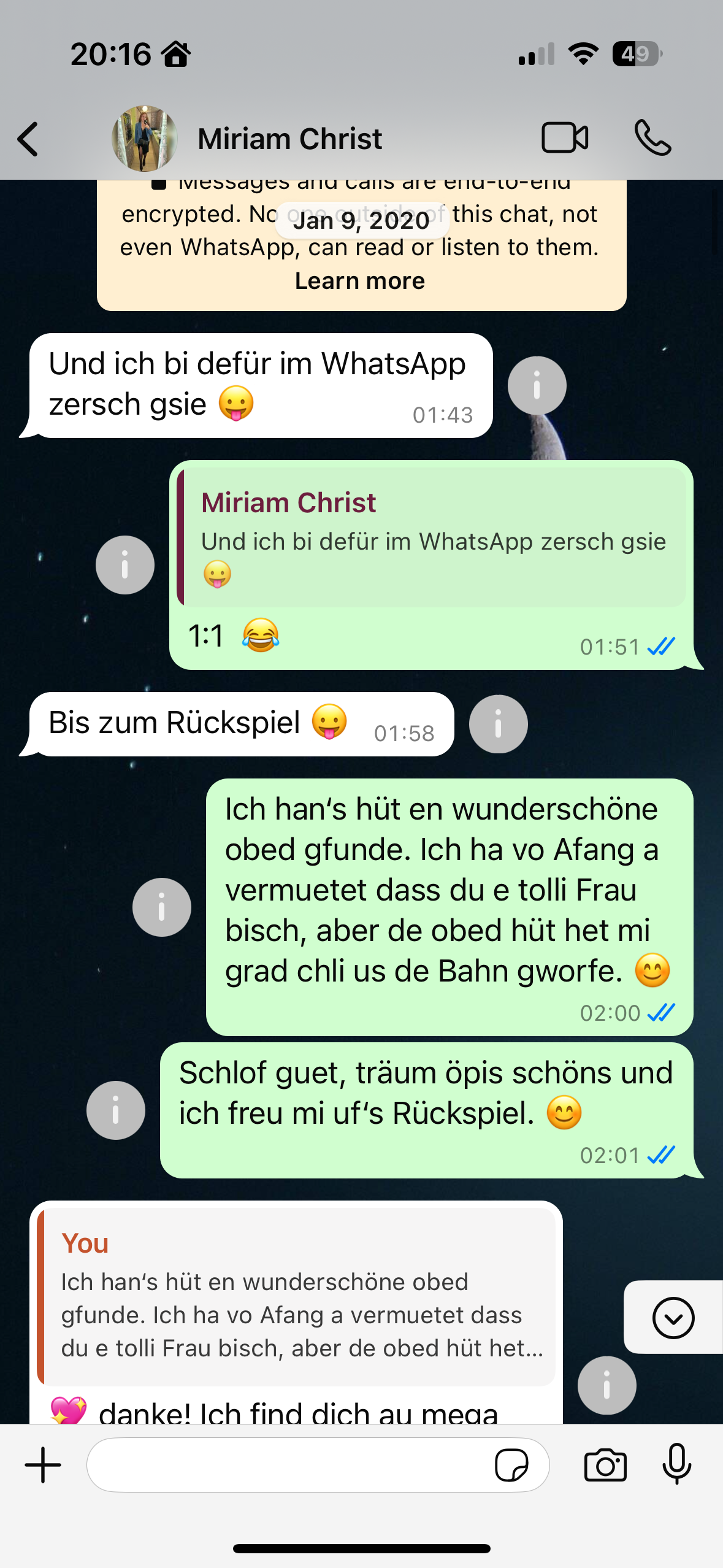Open the sticker picker

coord(511,1465)
